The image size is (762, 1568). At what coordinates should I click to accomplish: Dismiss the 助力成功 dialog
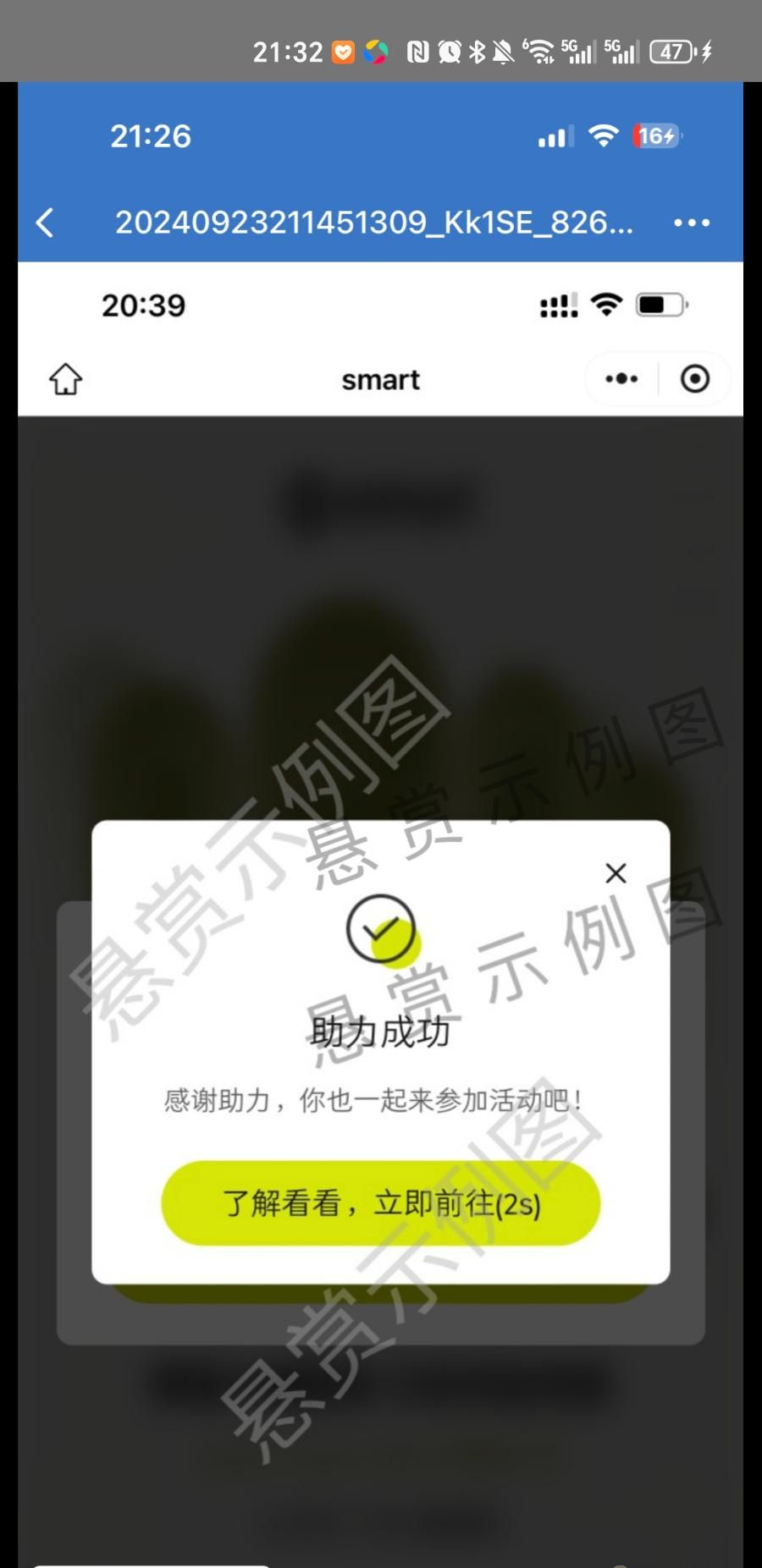pos(616,873)
